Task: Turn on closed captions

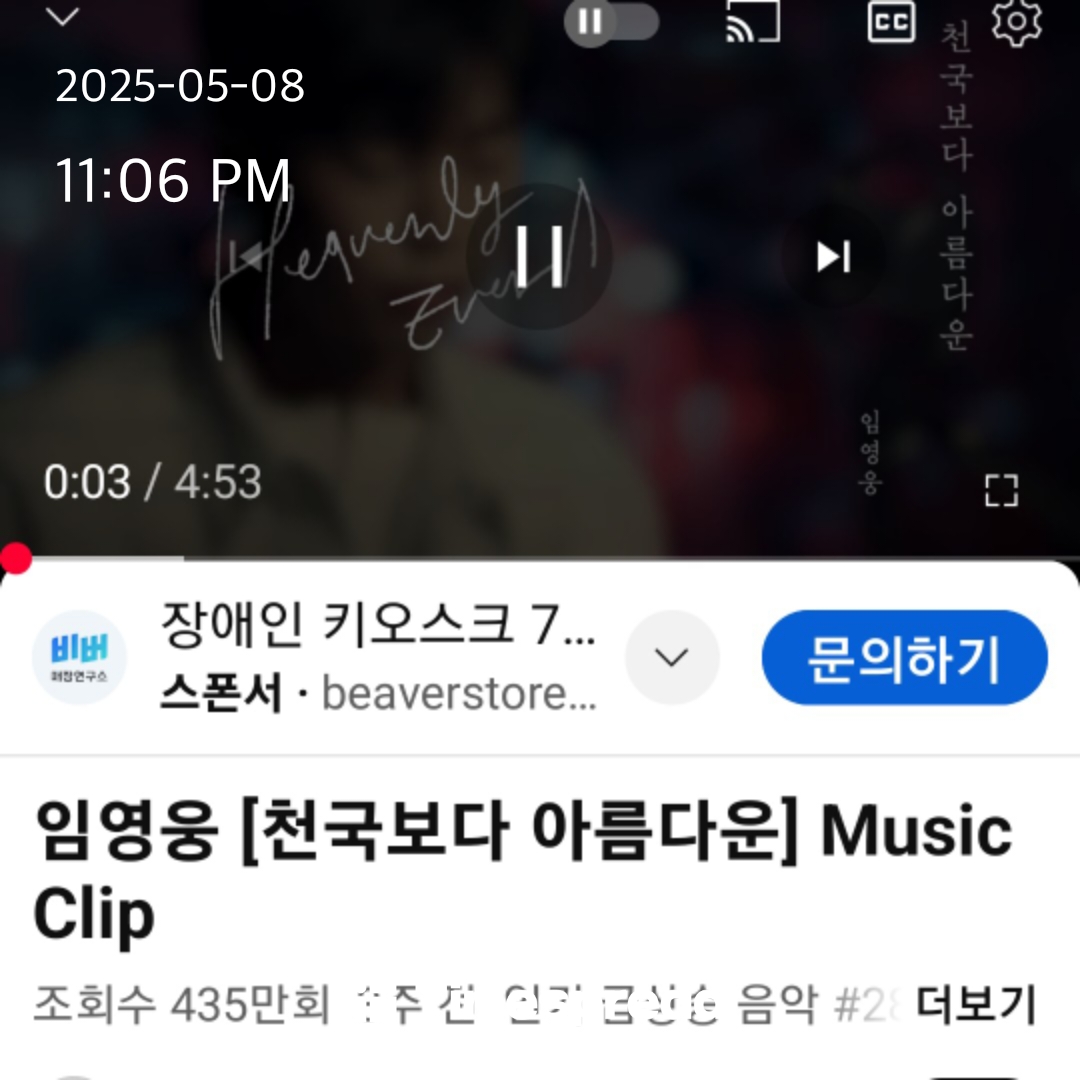Action: 891,22
